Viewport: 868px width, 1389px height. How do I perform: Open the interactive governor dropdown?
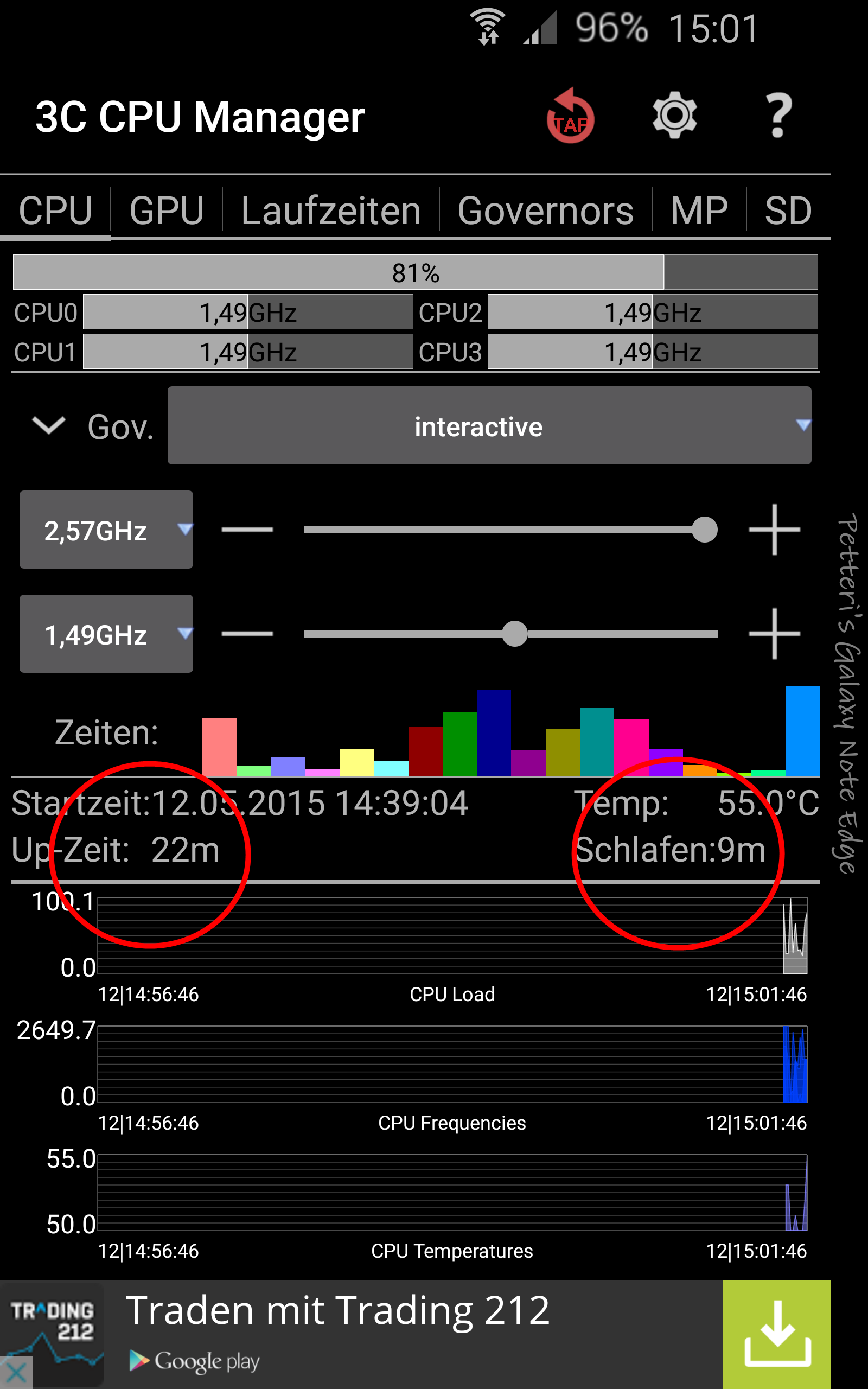(x=489, y=425)
